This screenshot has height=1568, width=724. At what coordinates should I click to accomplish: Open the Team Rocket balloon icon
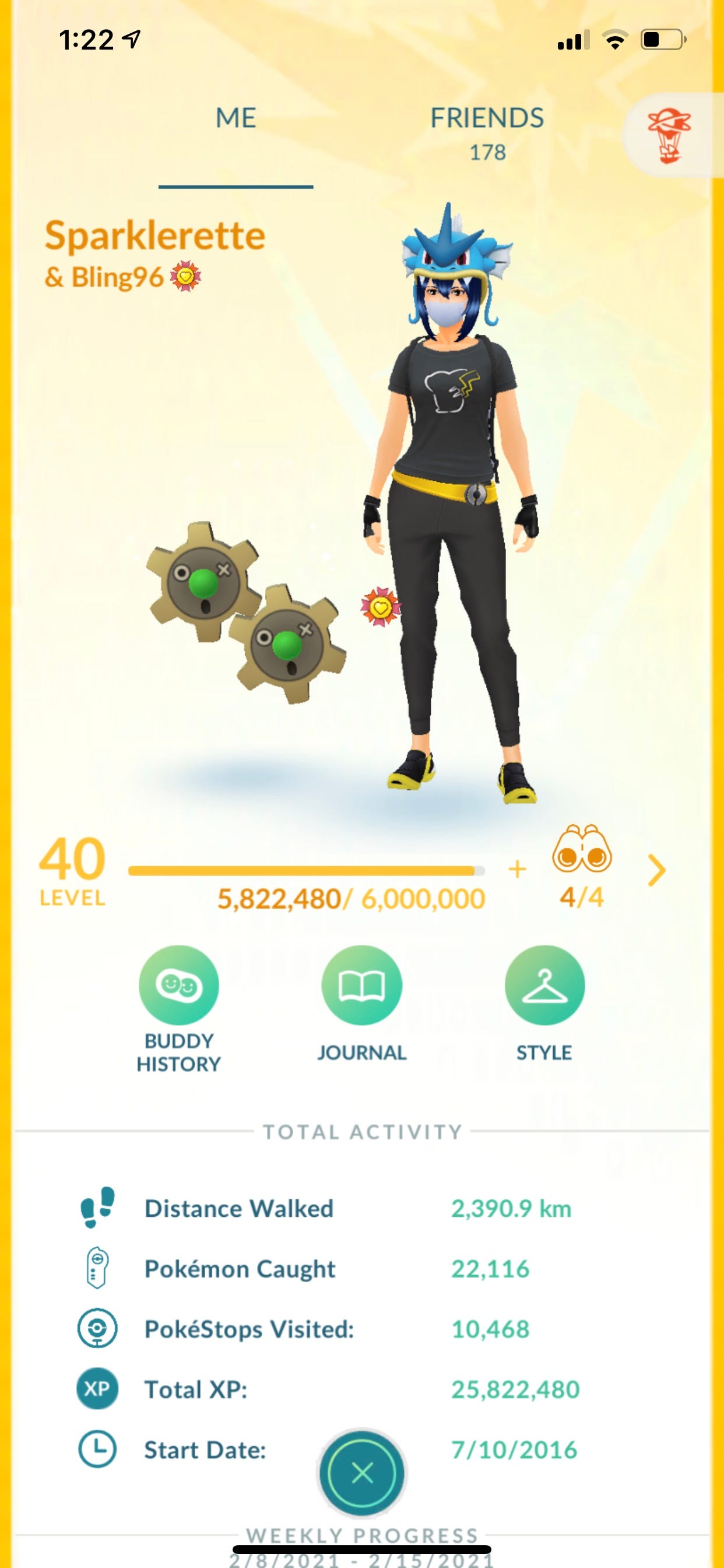coord(668,136)
